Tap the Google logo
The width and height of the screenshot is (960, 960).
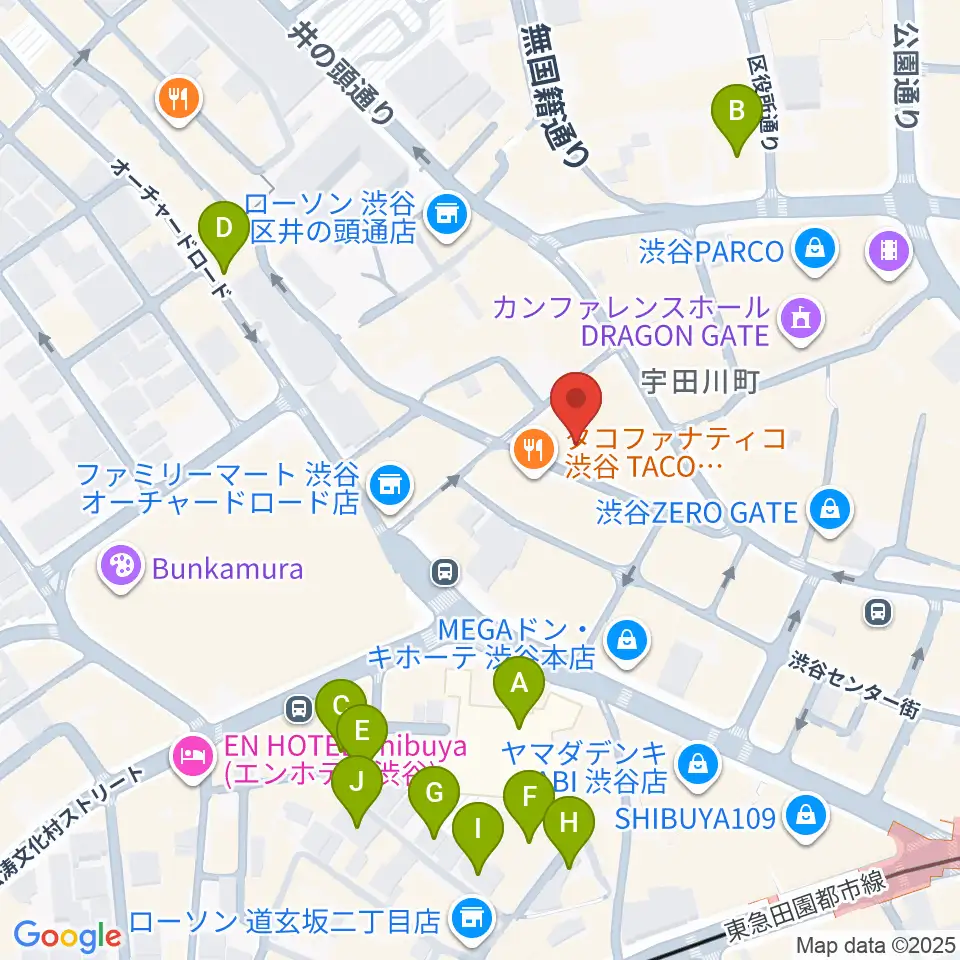point(67,936)
